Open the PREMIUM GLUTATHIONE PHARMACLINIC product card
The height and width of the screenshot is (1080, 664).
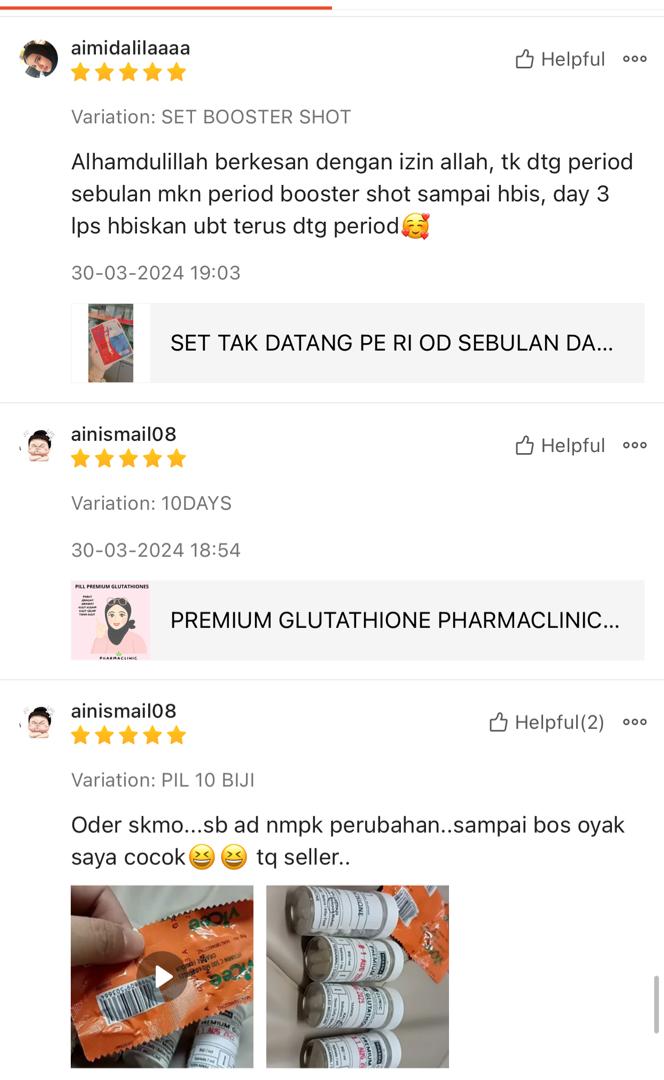click(357, 620)
